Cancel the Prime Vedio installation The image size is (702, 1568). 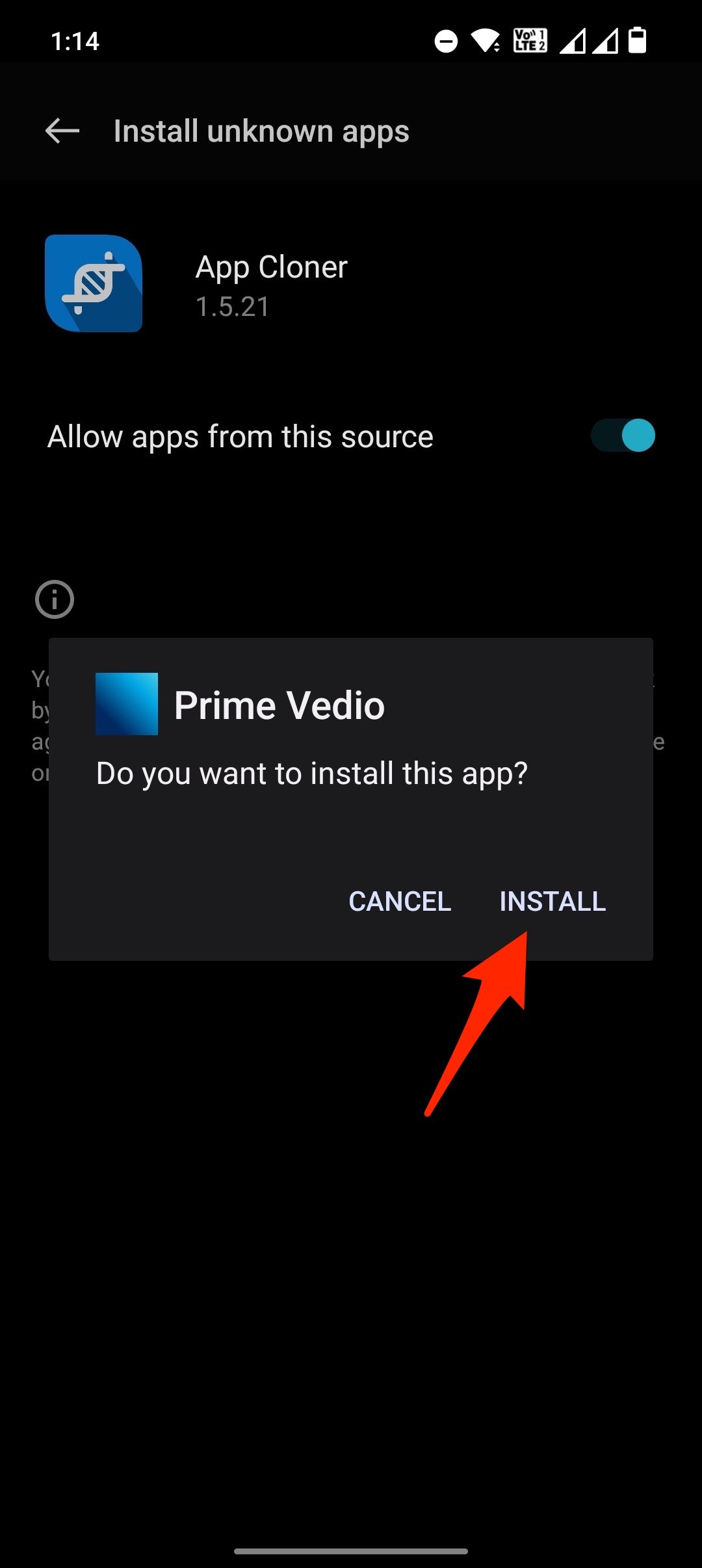tap(400, 901)
